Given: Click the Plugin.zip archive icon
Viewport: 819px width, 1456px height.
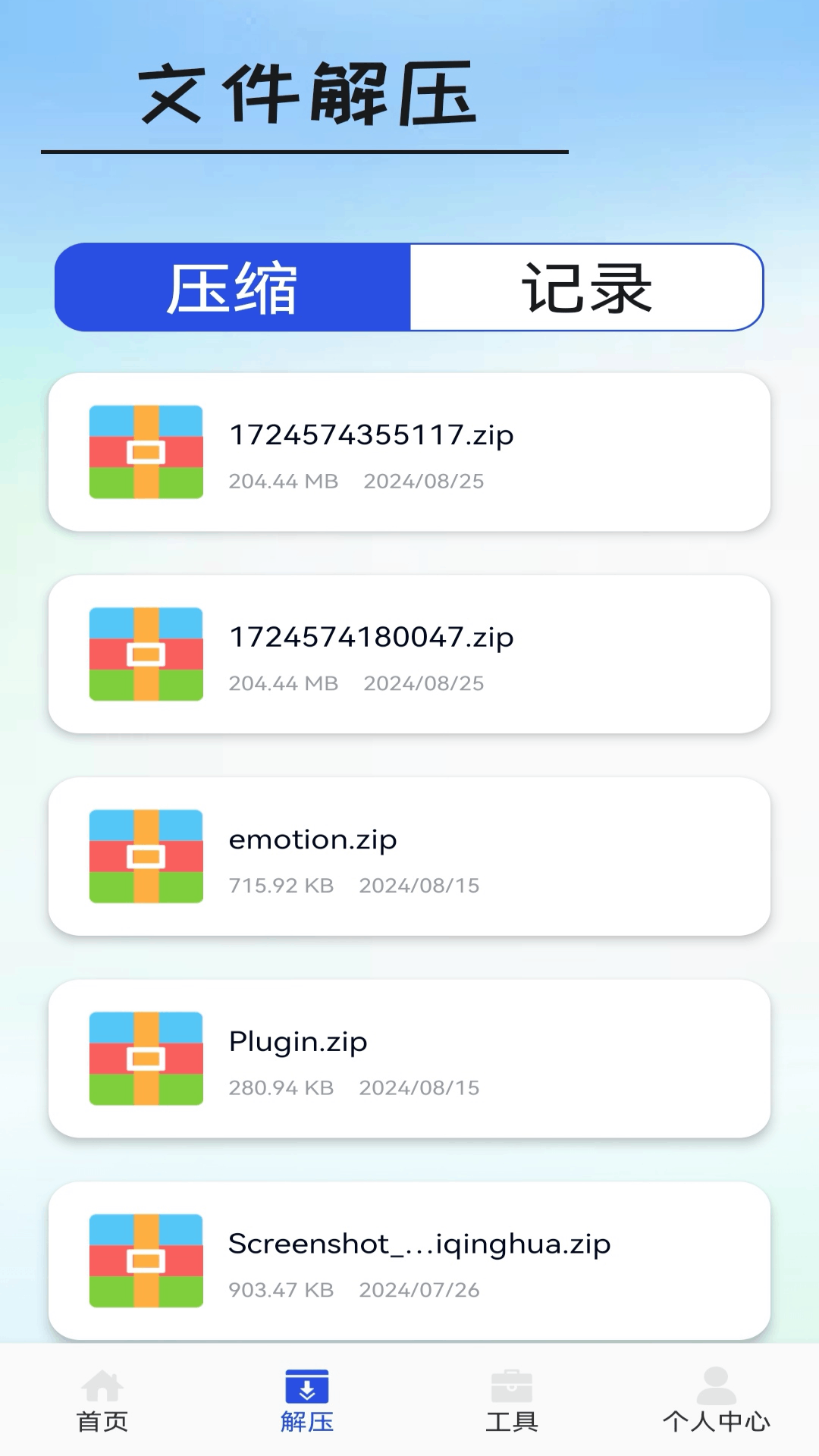Looking at the screenshot, I should 146,1058.
